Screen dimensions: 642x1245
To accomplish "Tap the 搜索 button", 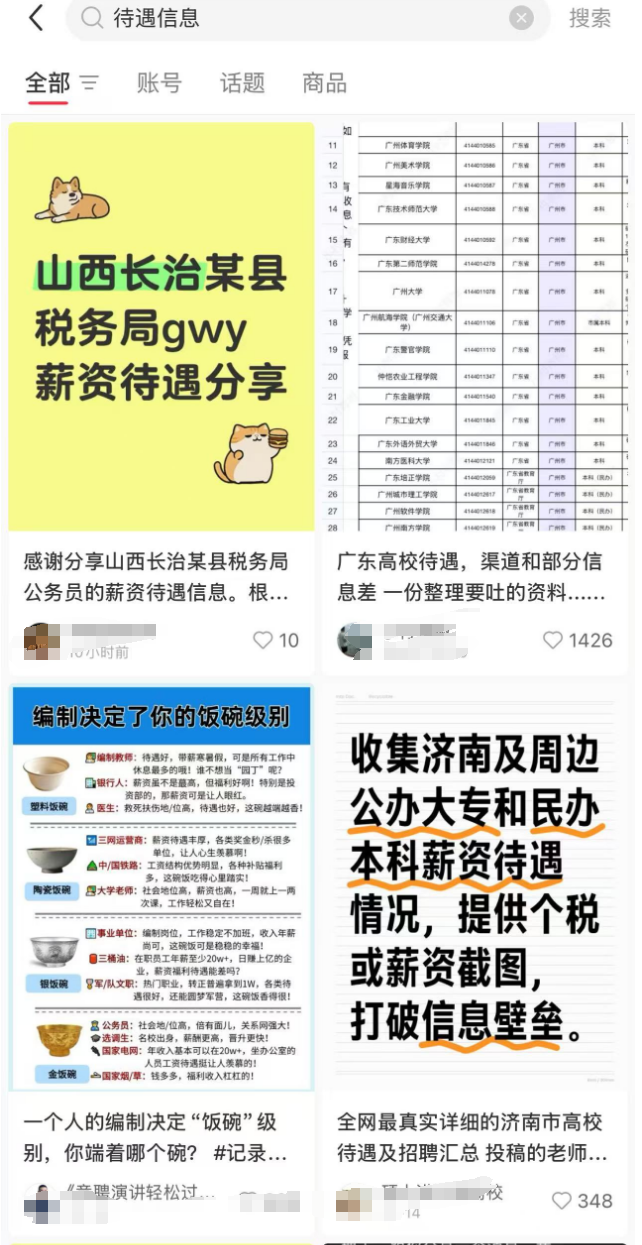I will point(590,18).
